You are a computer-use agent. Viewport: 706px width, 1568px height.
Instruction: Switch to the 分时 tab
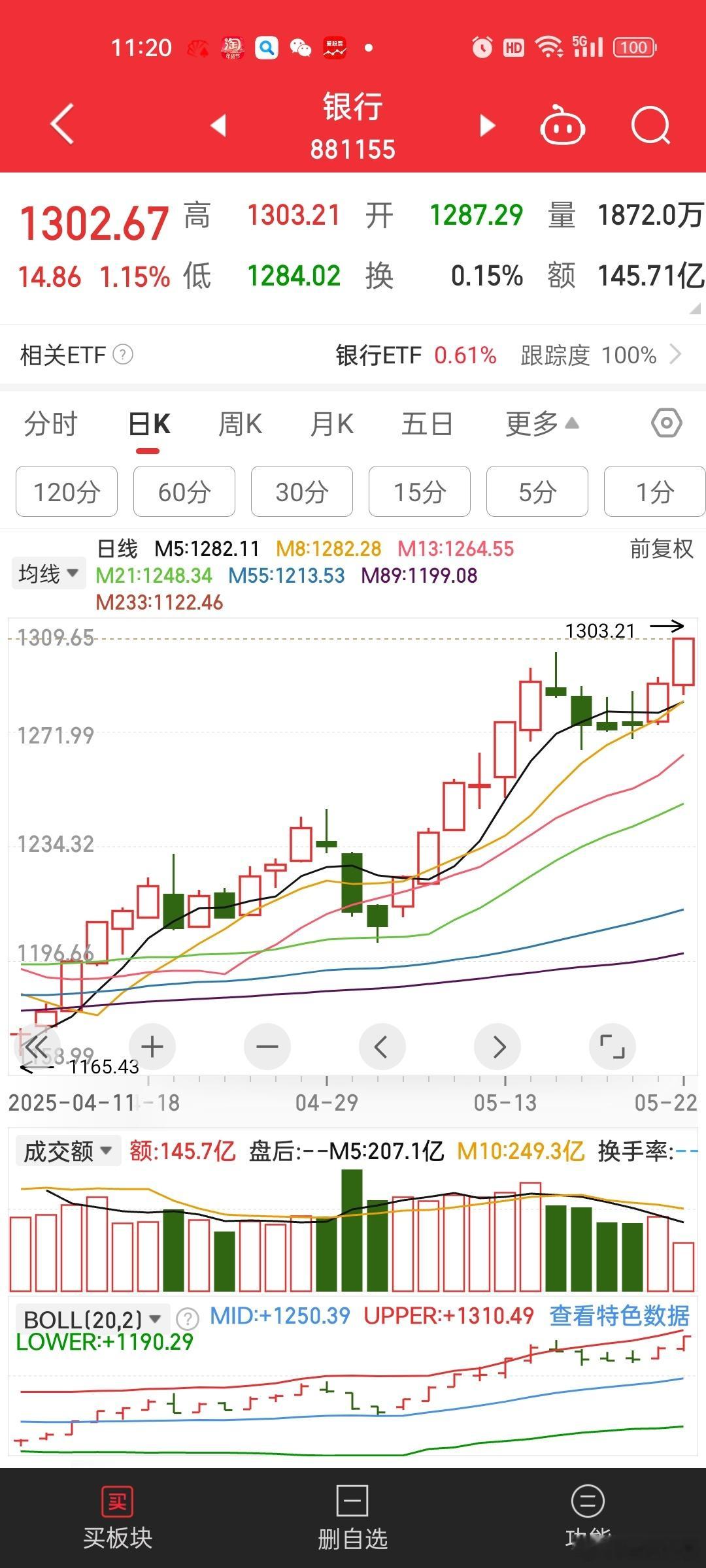pyautogui.click(x=50, y=424)
